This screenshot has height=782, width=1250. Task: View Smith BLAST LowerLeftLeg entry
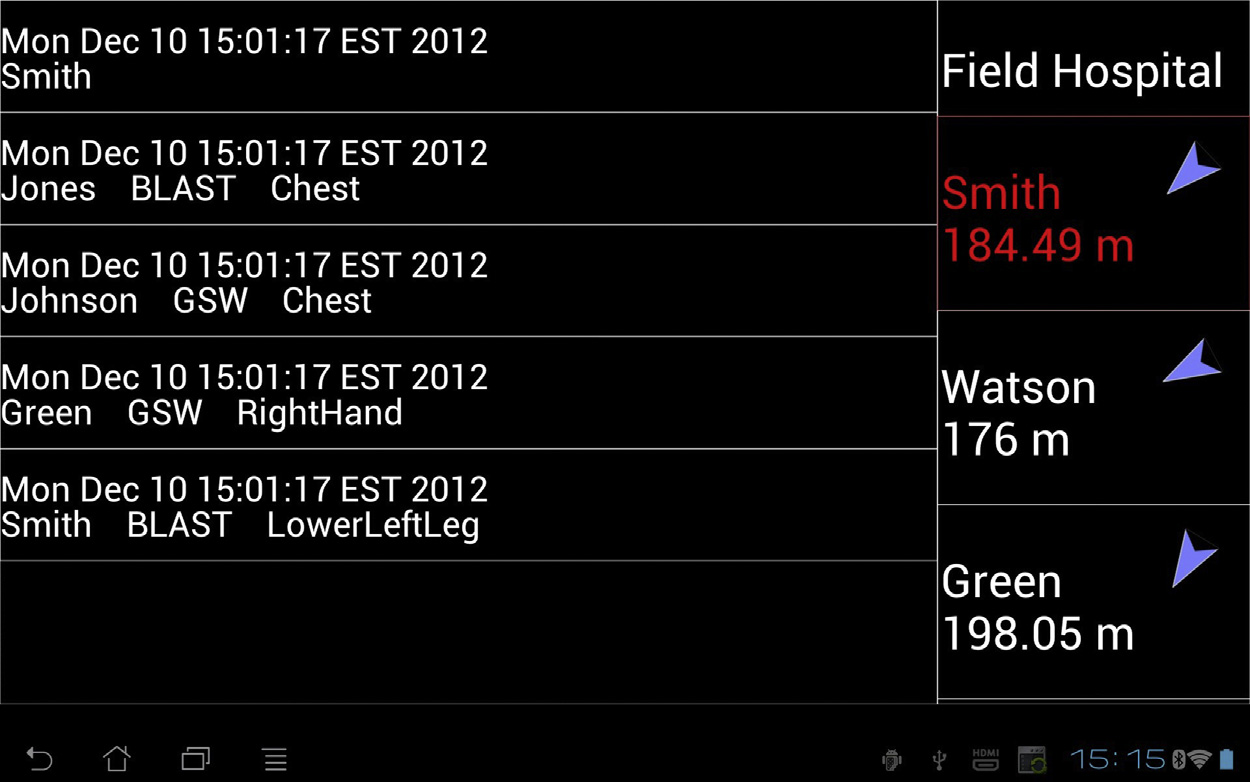coord(468,506)
